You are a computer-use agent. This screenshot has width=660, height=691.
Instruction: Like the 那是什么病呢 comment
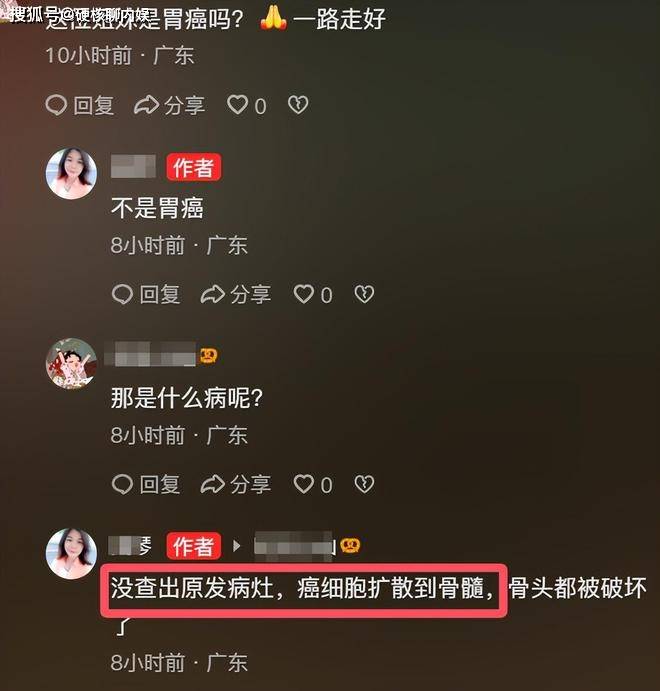(304, 484)
